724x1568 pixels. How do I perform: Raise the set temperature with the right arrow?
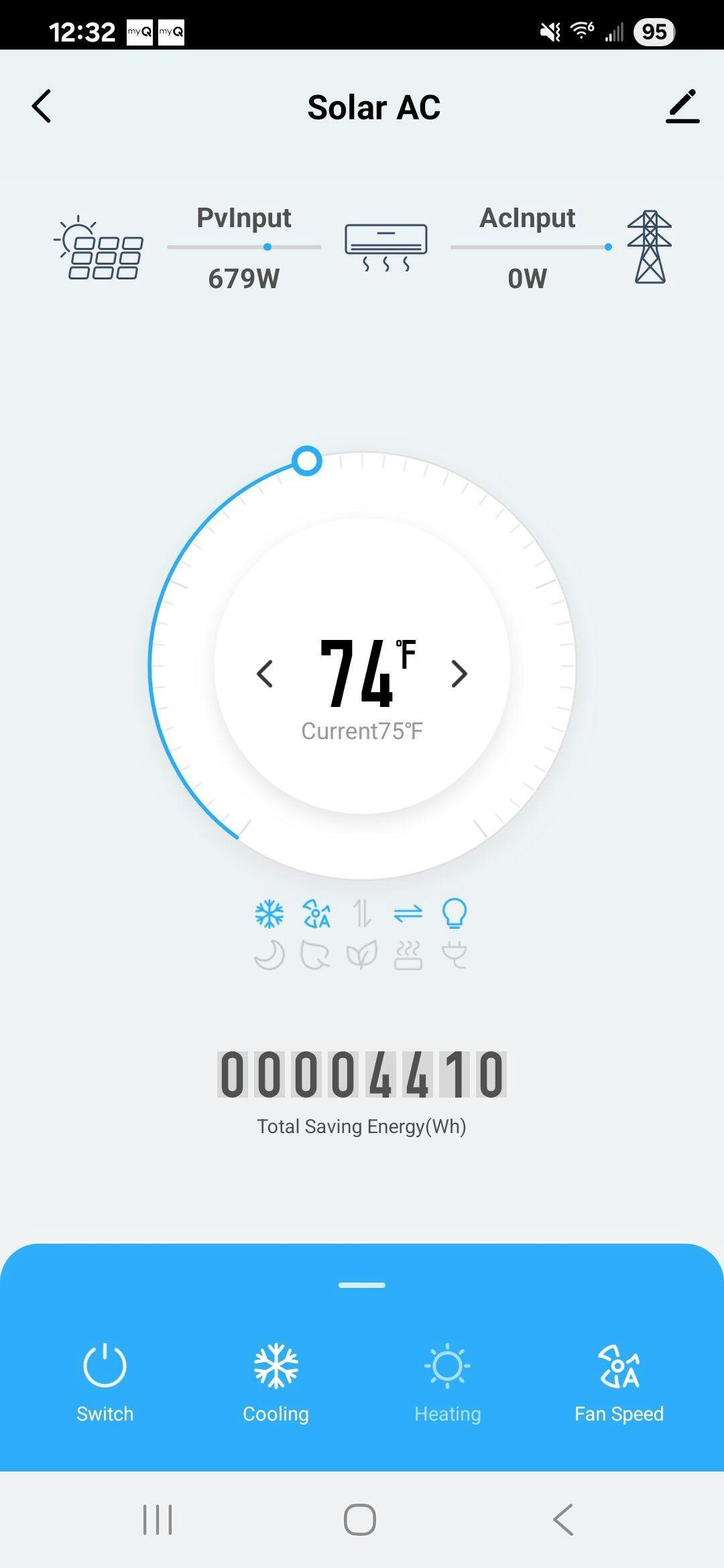tap(459, 673)
